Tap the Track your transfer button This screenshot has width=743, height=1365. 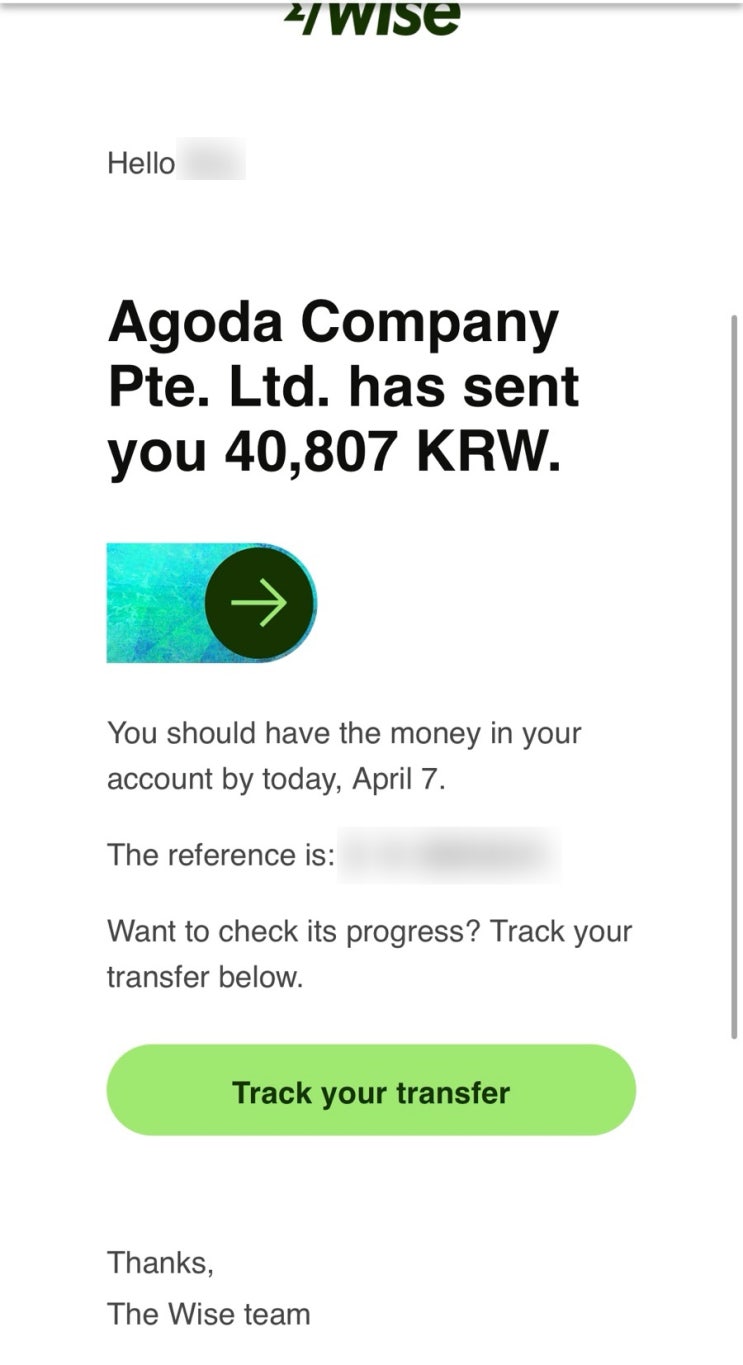pyautogui.click(x=371, y=1090)
